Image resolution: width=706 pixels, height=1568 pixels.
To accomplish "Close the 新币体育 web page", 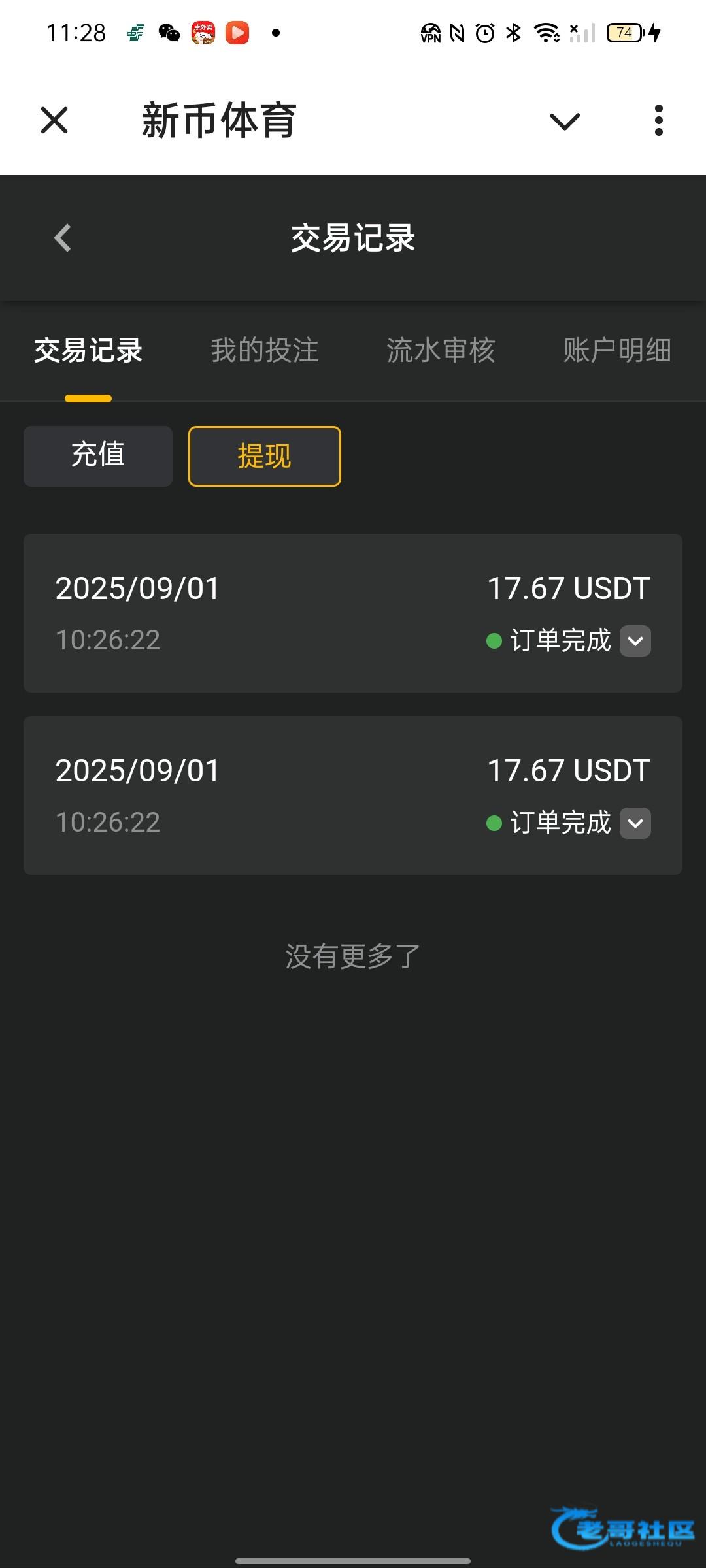I will (54, 120).
